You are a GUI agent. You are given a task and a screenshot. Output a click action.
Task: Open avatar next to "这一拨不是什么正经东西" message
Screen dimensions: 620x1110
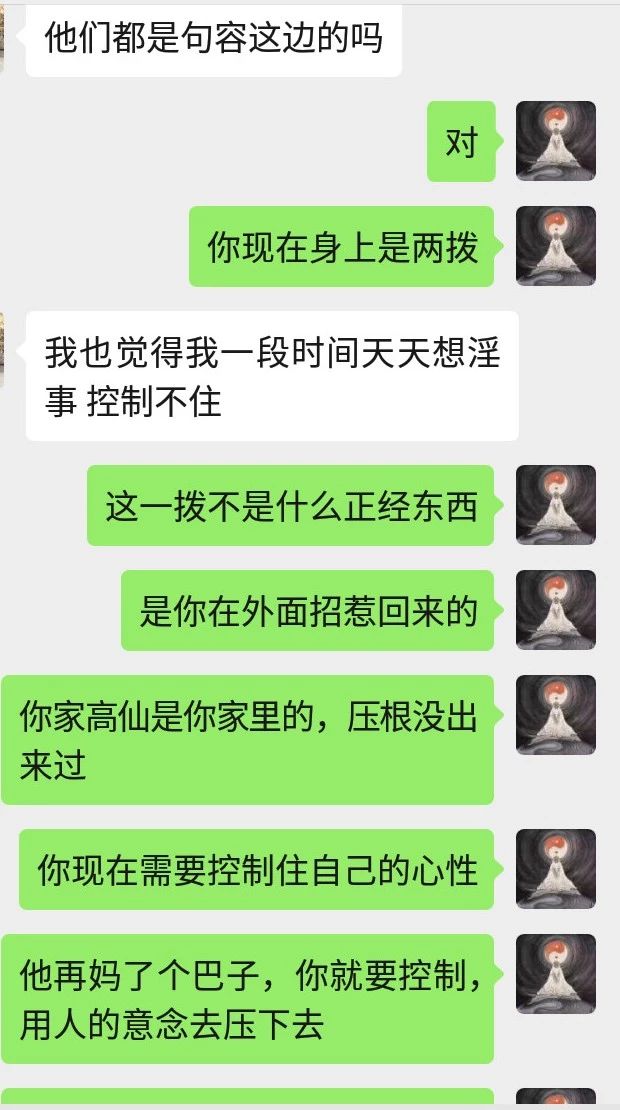click(x=556, y=505)
